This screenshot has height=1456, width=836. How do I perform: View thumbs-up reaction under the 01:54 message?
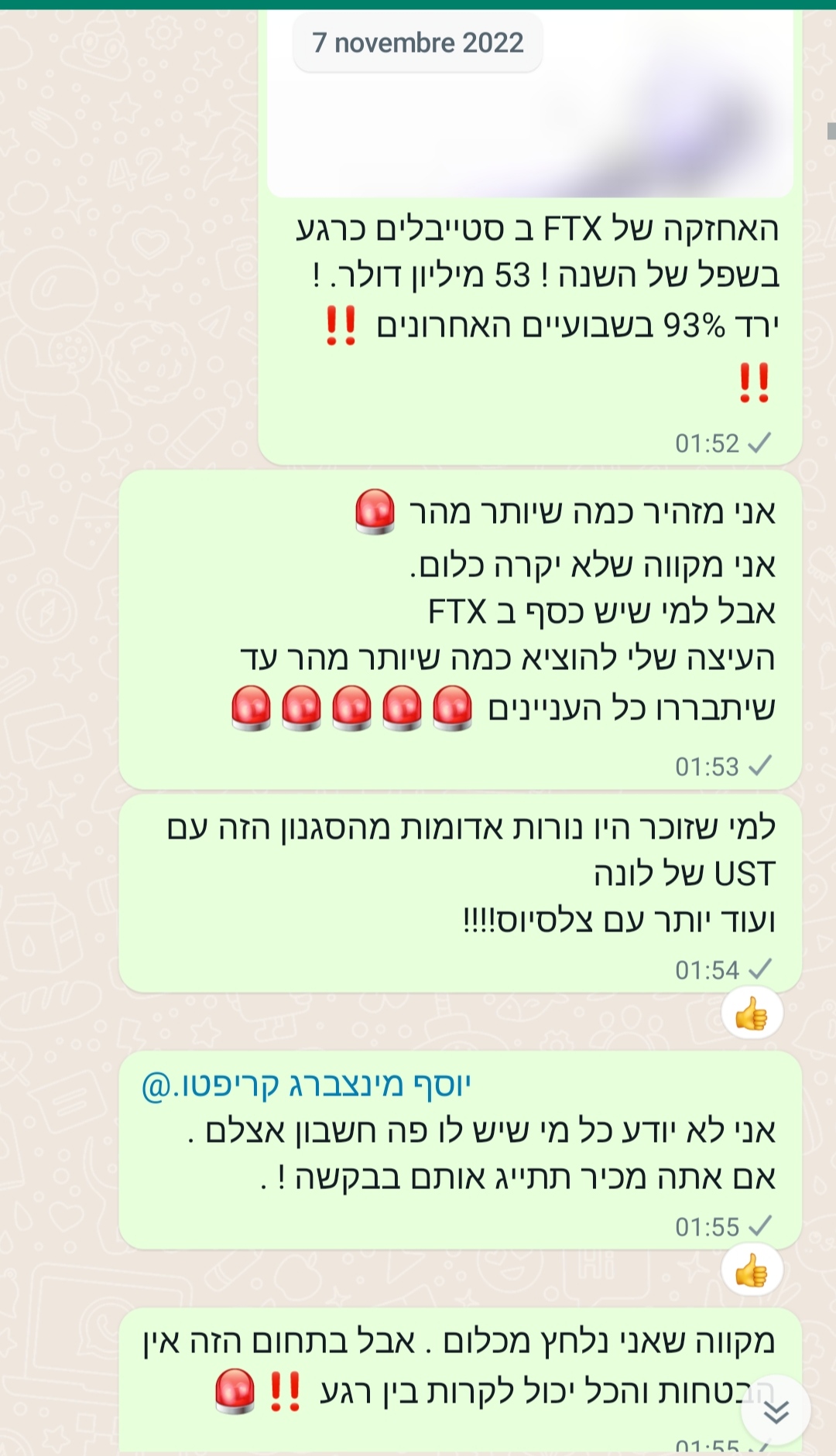(752, 1013)
